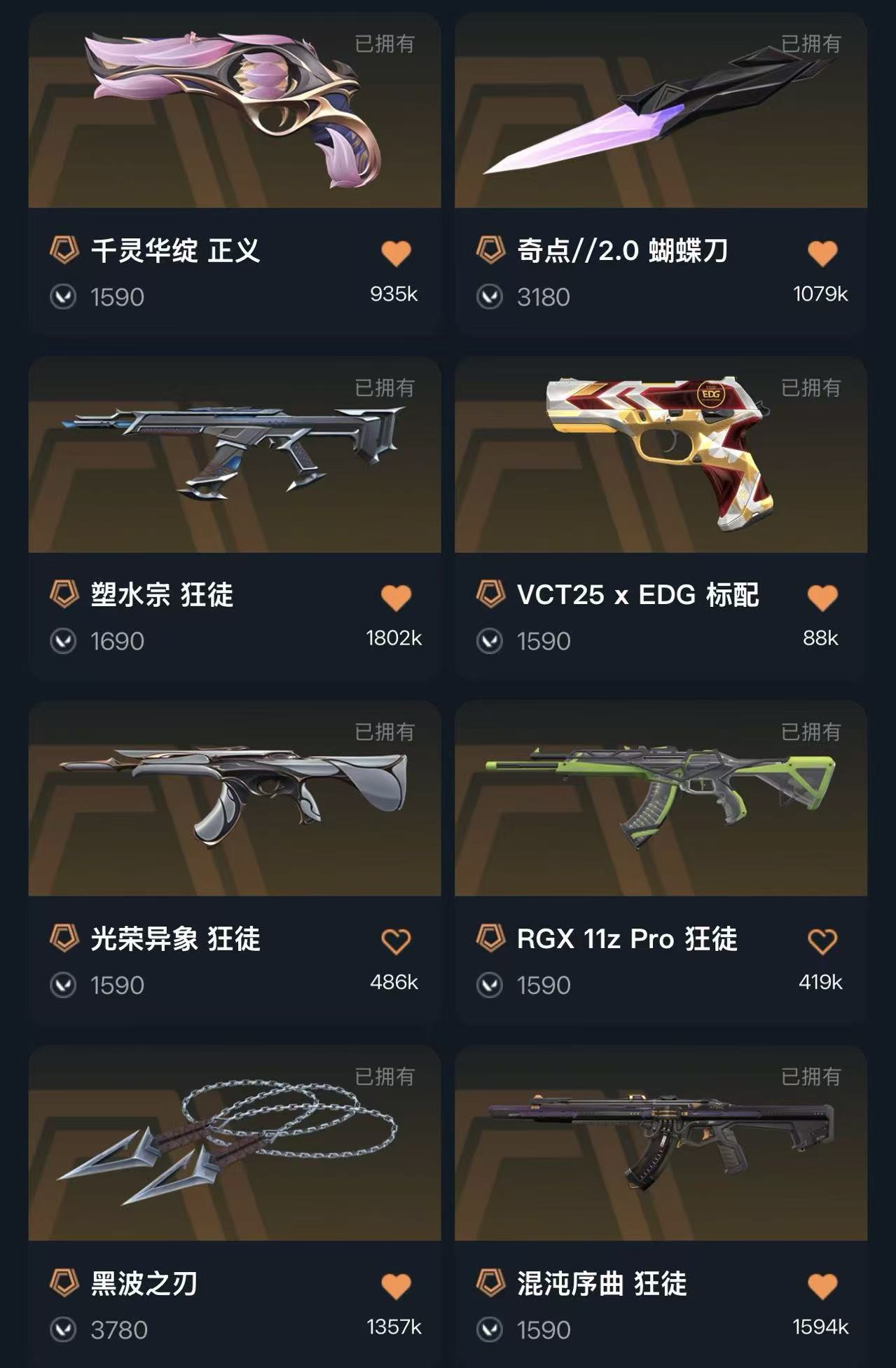Open the 光荣异象 狂徒 skin card

[x=234, y=799]
